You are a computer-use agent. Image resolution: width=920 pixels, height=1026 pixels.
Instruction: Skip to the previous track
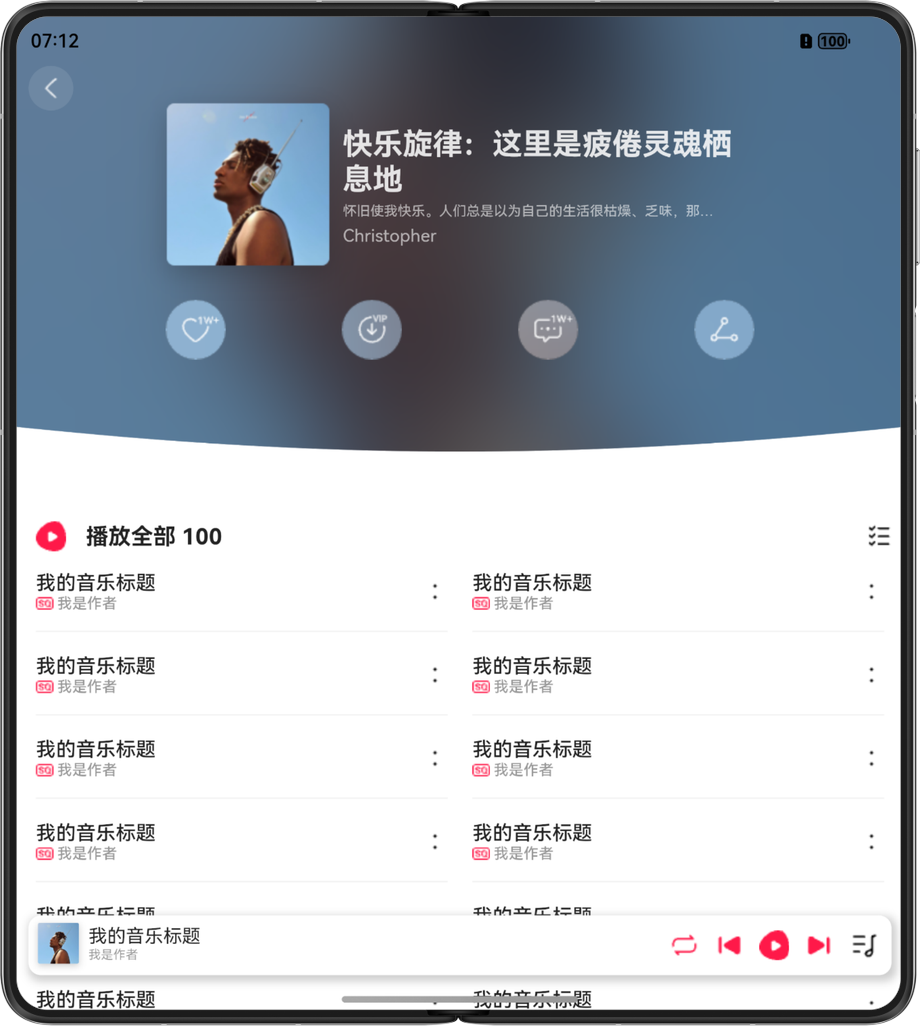[x=729, y=945]
